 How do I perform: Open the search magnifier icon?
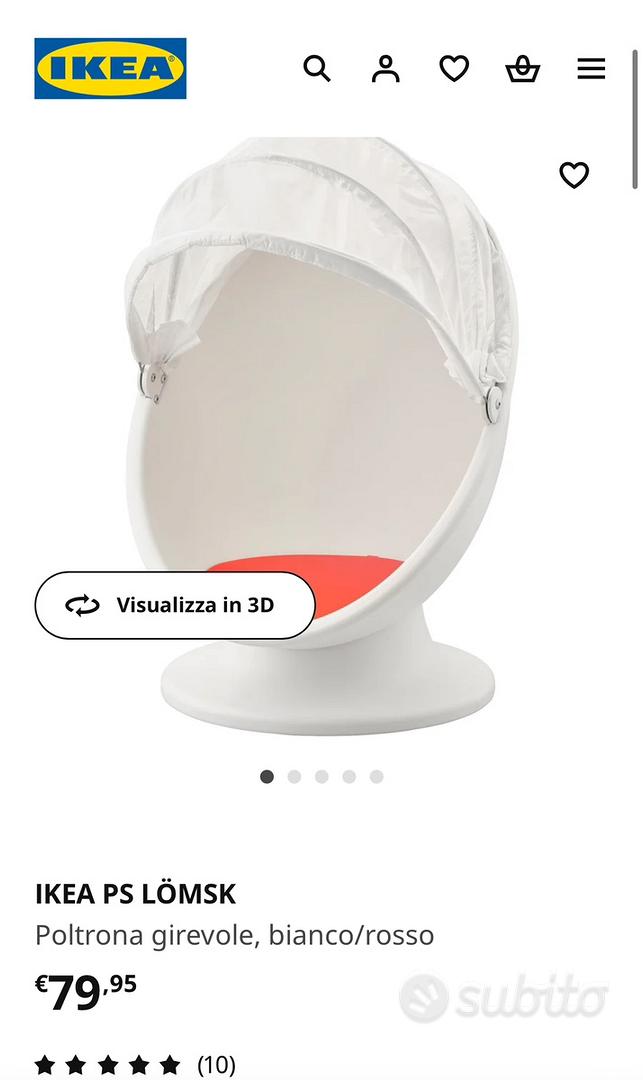[317, 69]
